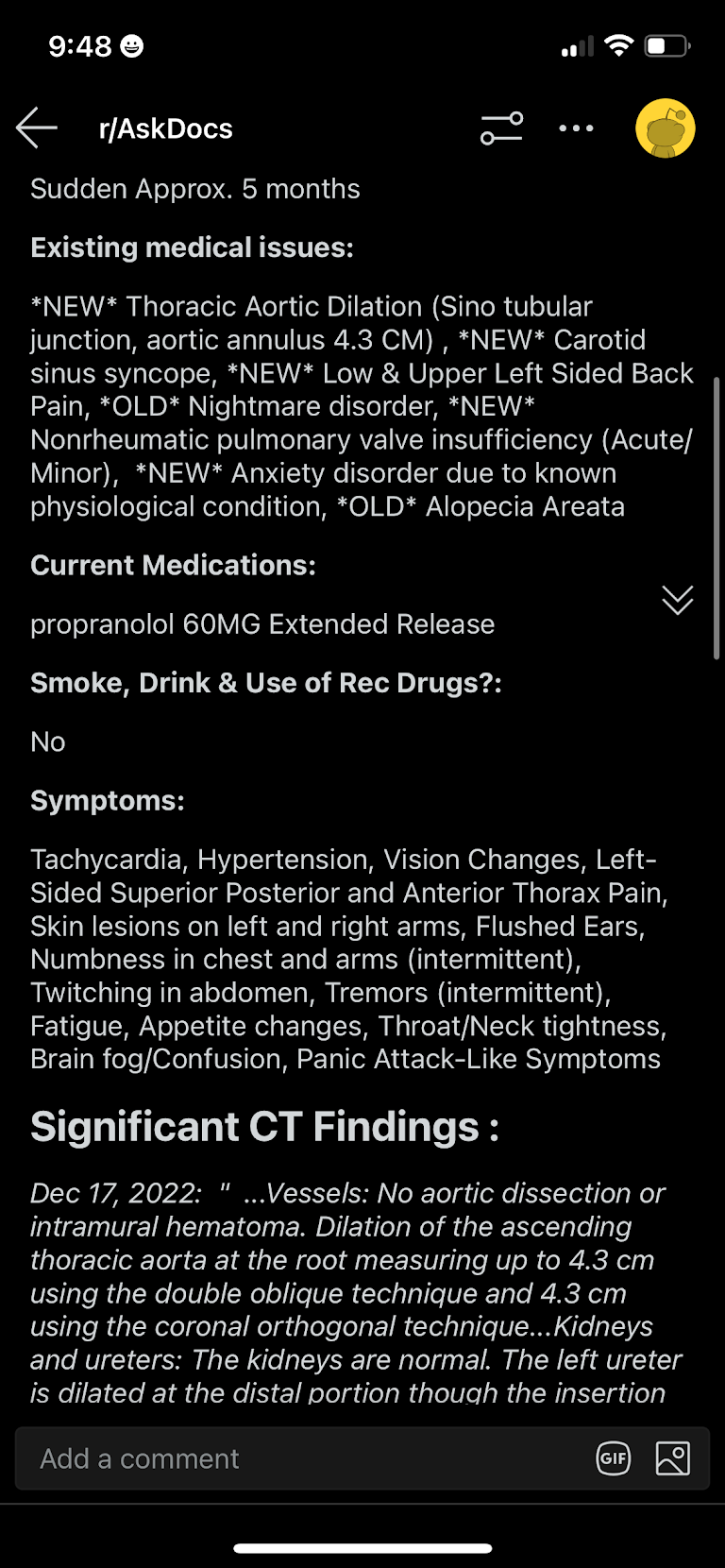
Task: Open the comment sort options icon
Action: pyautogui.click(x=501, y=128)
